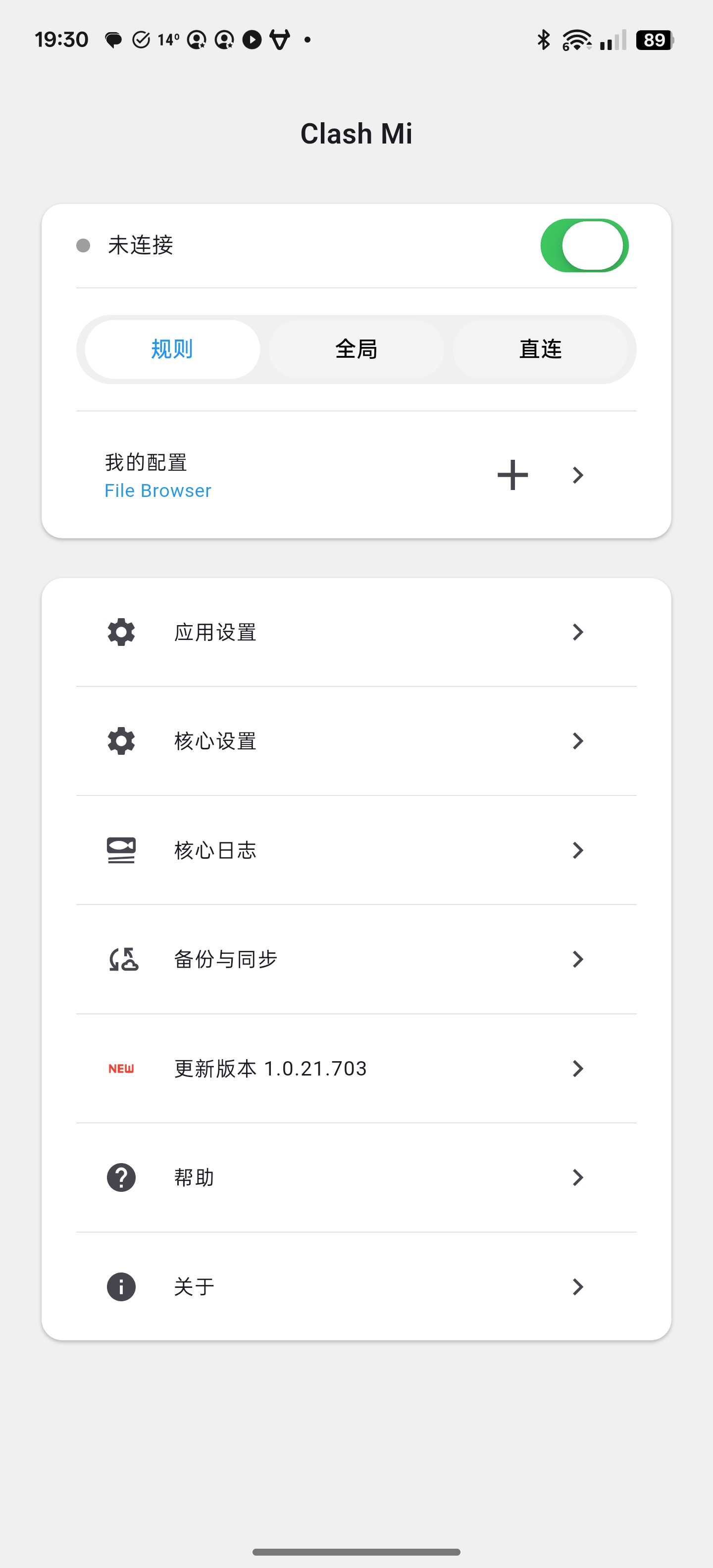Open the 帮助 page

pyautogui.click(x=356, y=1177)
